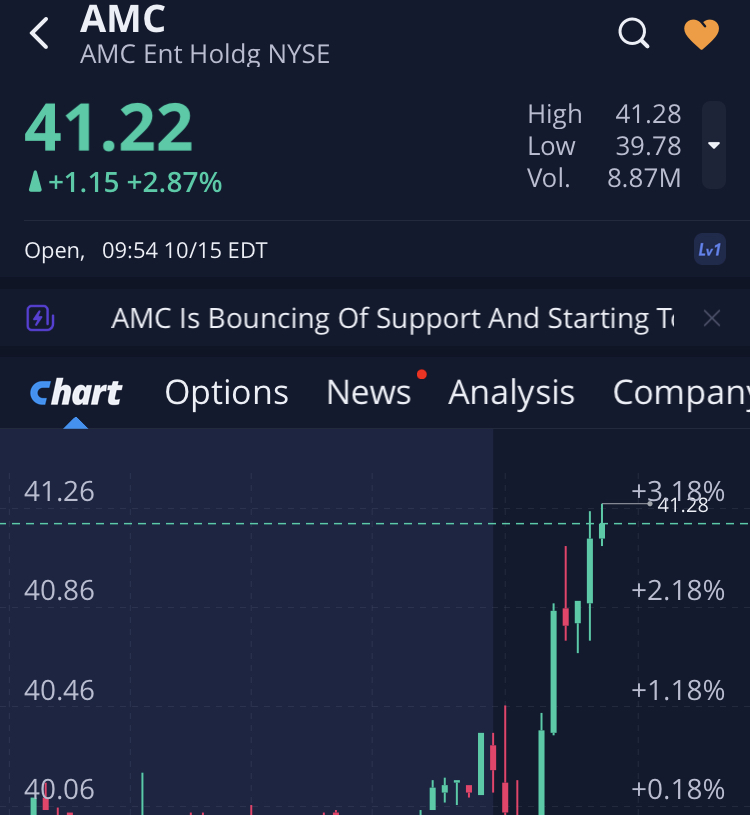Tap the Lv1 quote level badge
This screenshot has height=815, width=750.
pos(709,250)
